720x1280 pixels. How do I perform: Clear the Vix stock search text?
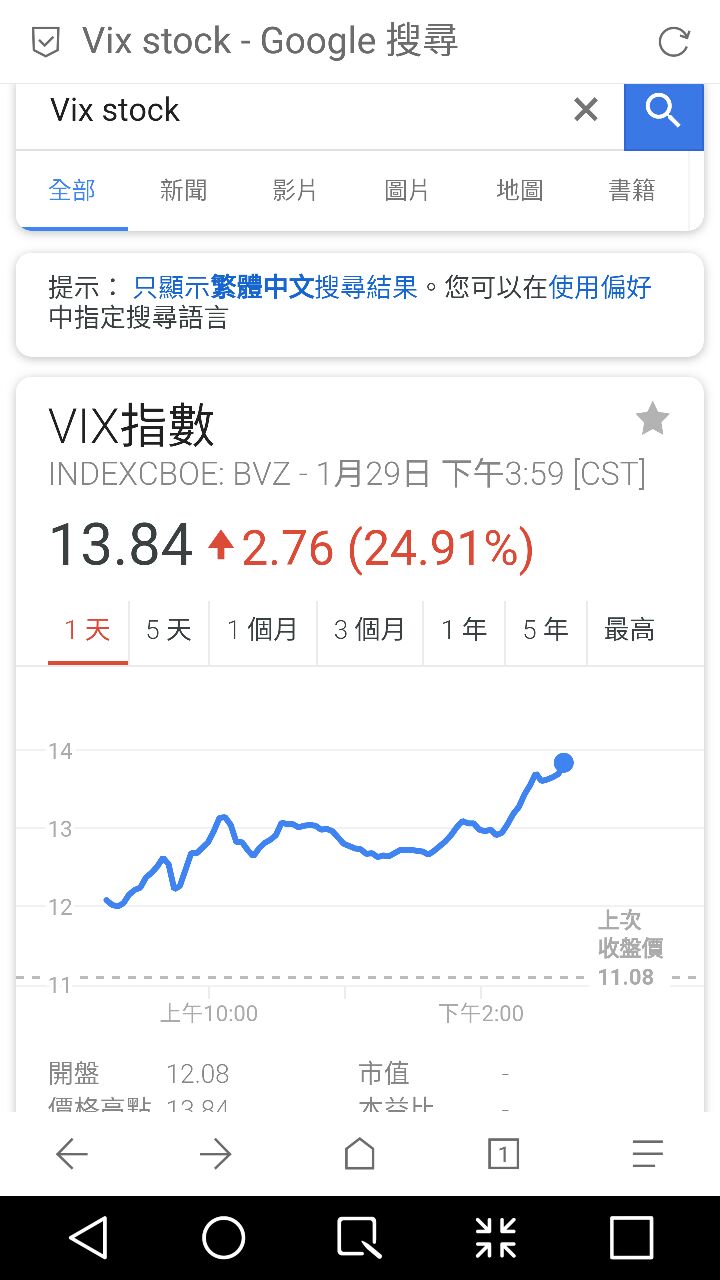pos(586,110)
